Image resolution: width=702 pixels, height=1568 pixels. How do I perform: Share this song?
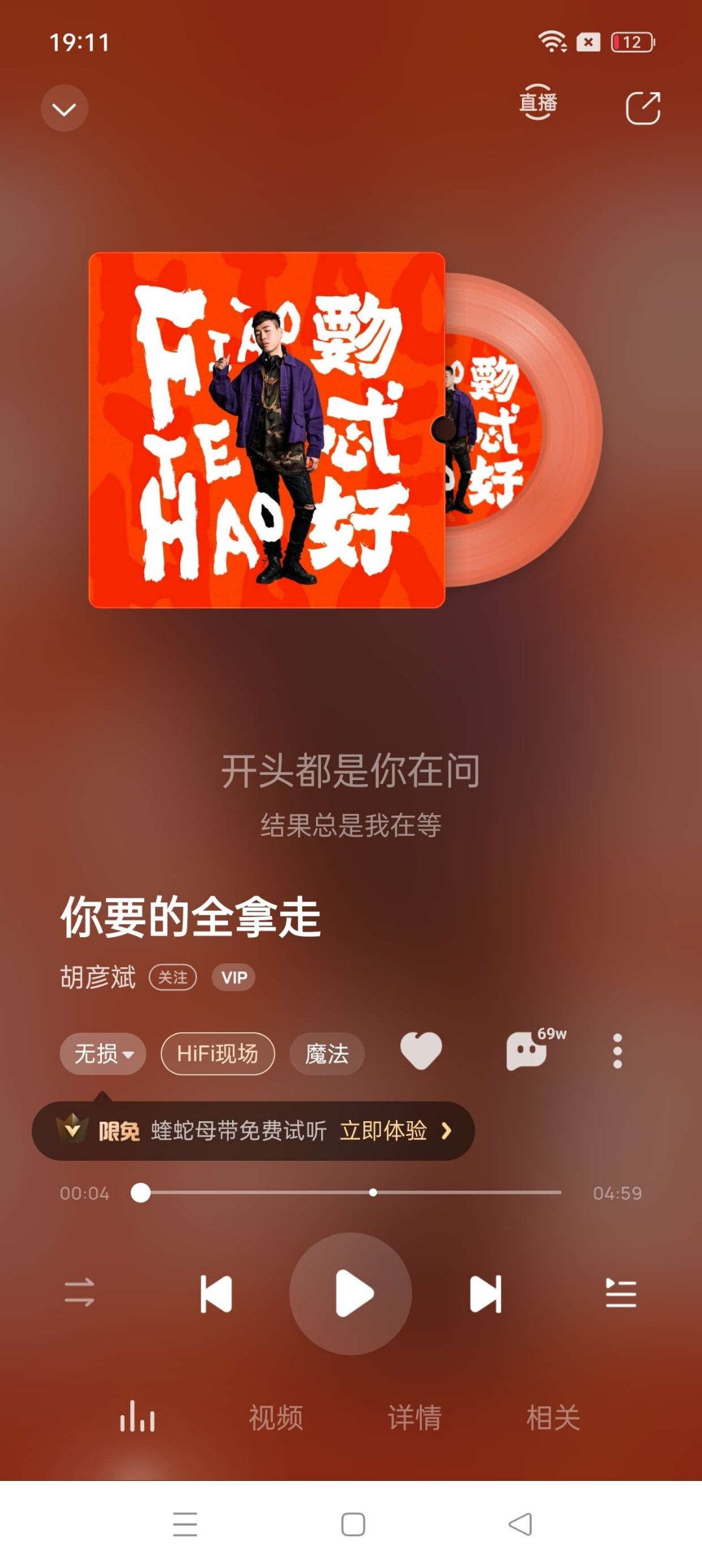coord(643,108)
